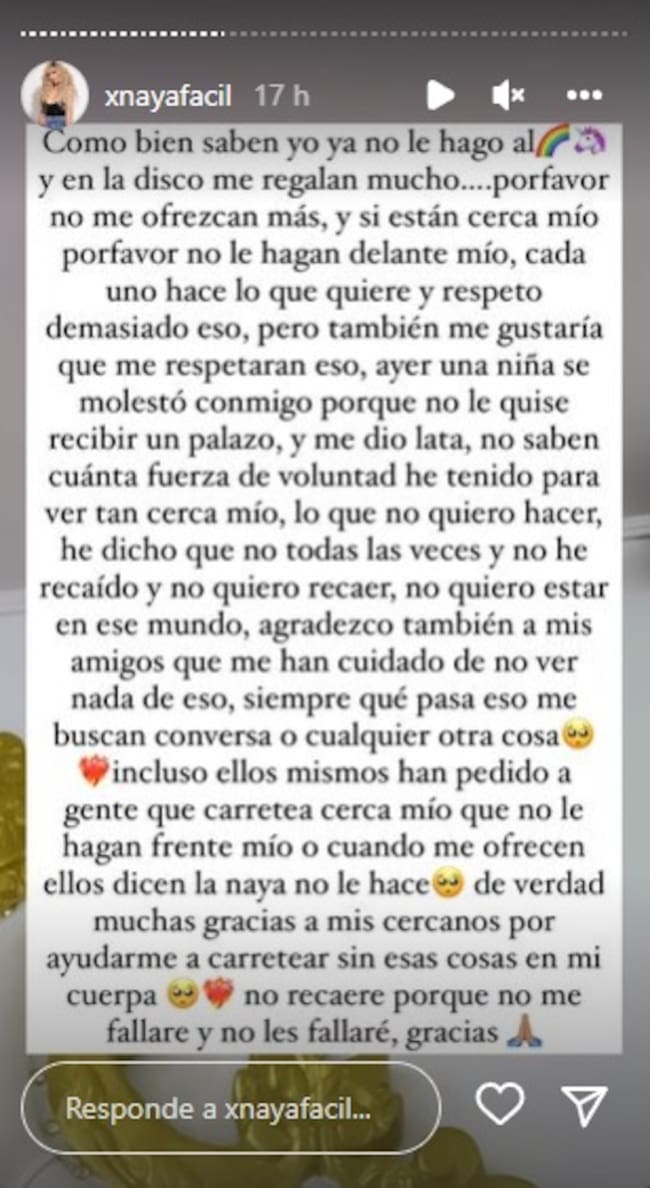Open the three-dot more options menu

[x=584, y=95]
